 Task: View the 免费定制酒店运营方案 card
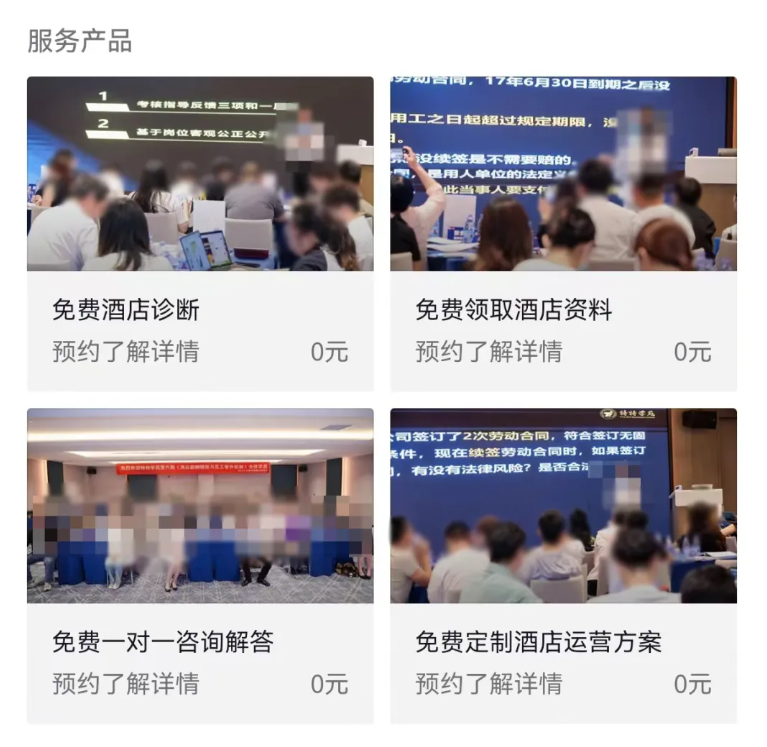coord(563,565)
